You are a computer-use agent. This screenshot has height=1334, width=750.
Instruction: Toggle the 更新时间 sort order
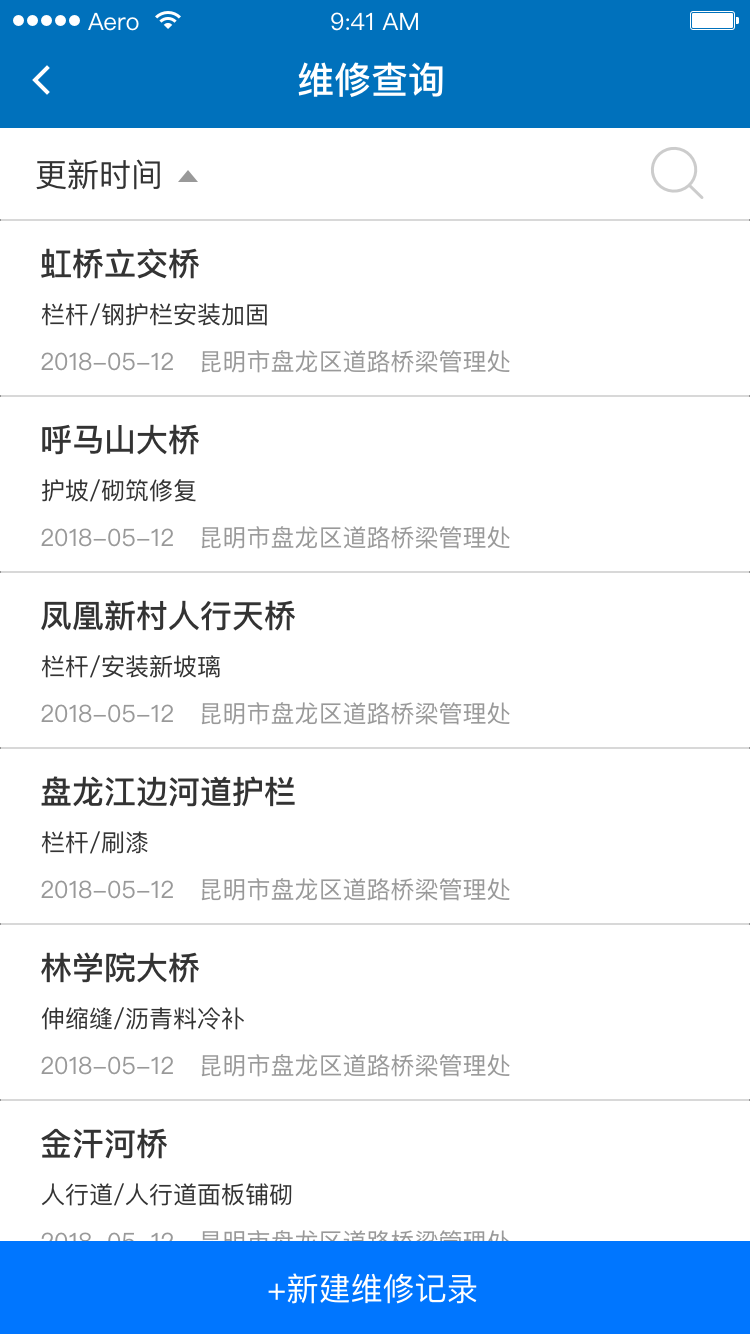tap(117, 175)
